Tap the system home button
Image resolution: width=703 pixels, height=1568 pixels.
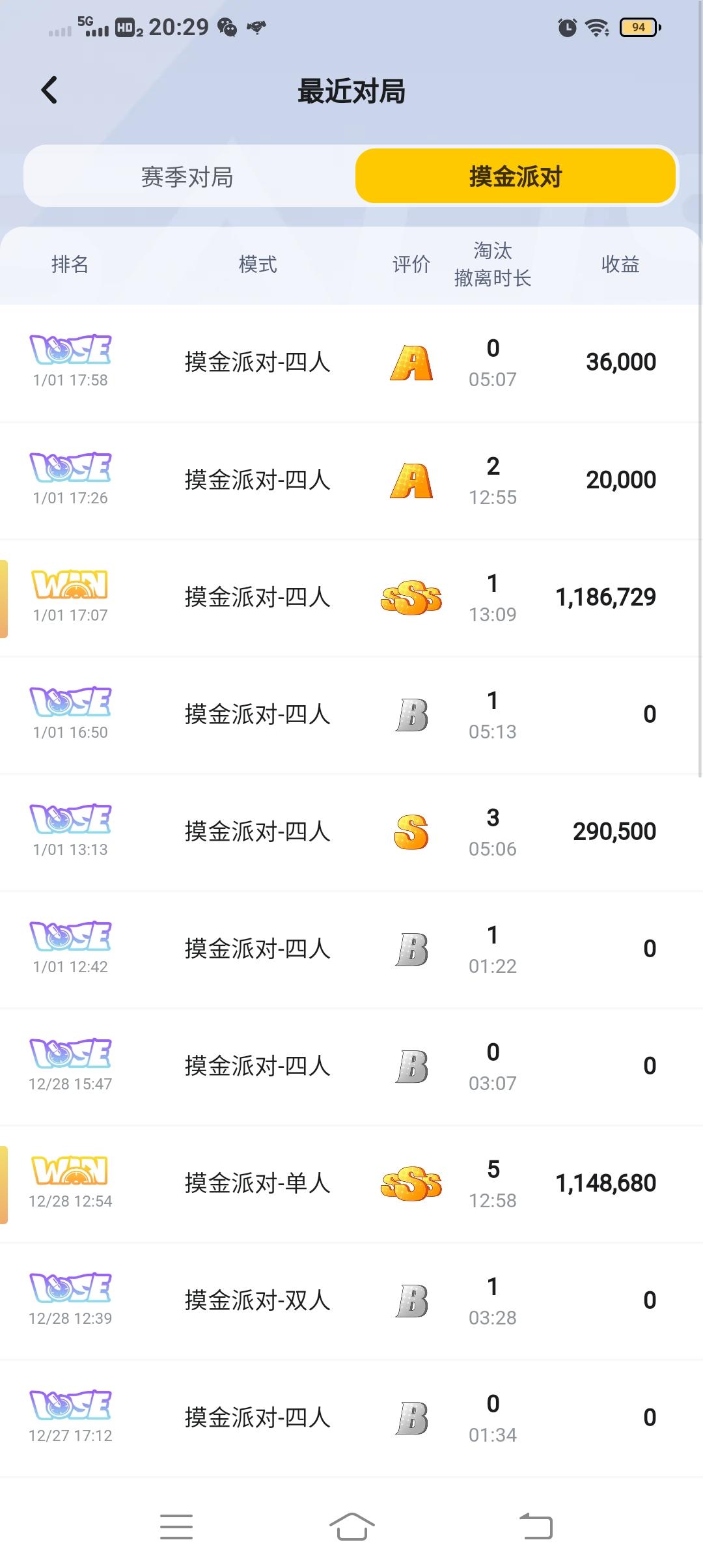pos(351,1526)
